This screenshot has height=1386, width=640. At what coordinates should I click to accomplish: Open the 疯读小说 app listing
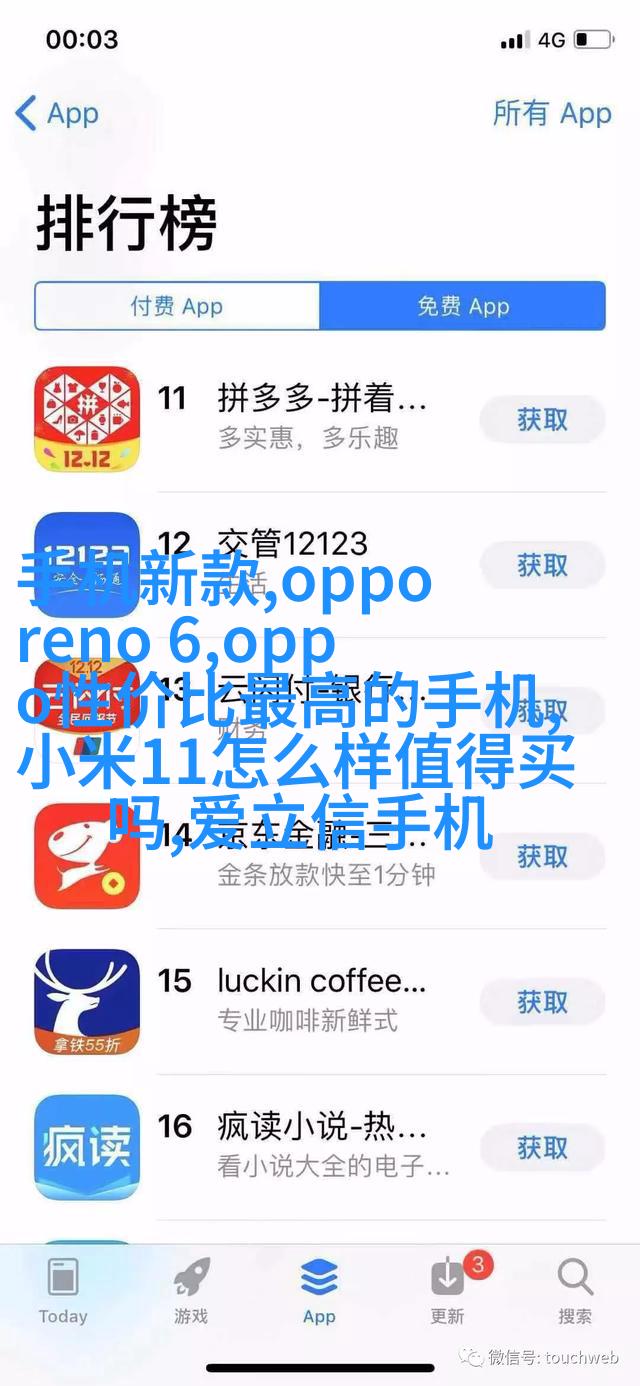tap(322, 1145)
